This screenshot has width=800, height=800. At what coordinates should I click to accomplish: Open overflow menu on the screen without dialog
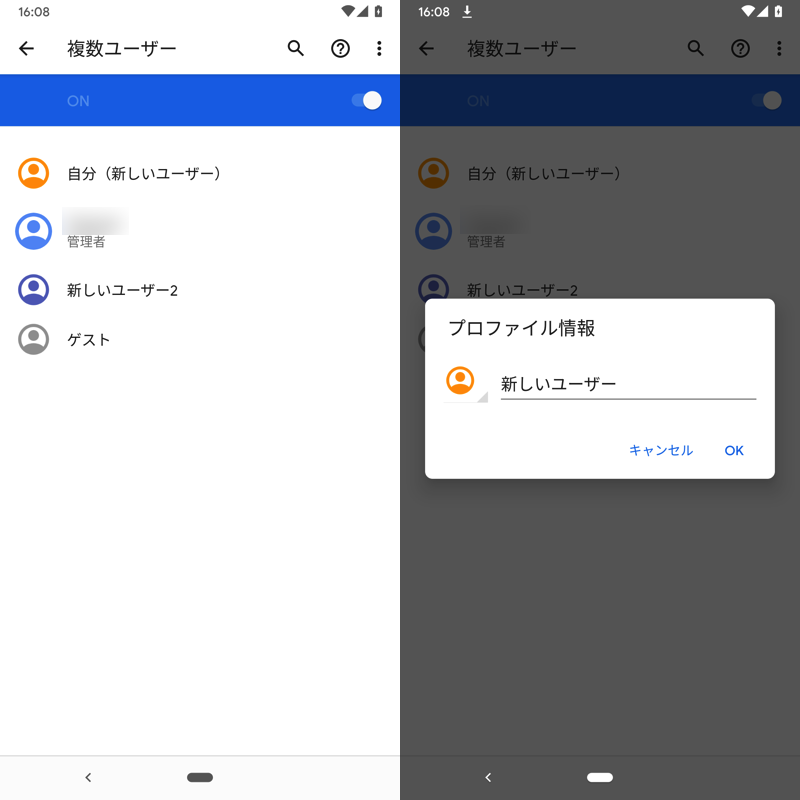[379, 48]
